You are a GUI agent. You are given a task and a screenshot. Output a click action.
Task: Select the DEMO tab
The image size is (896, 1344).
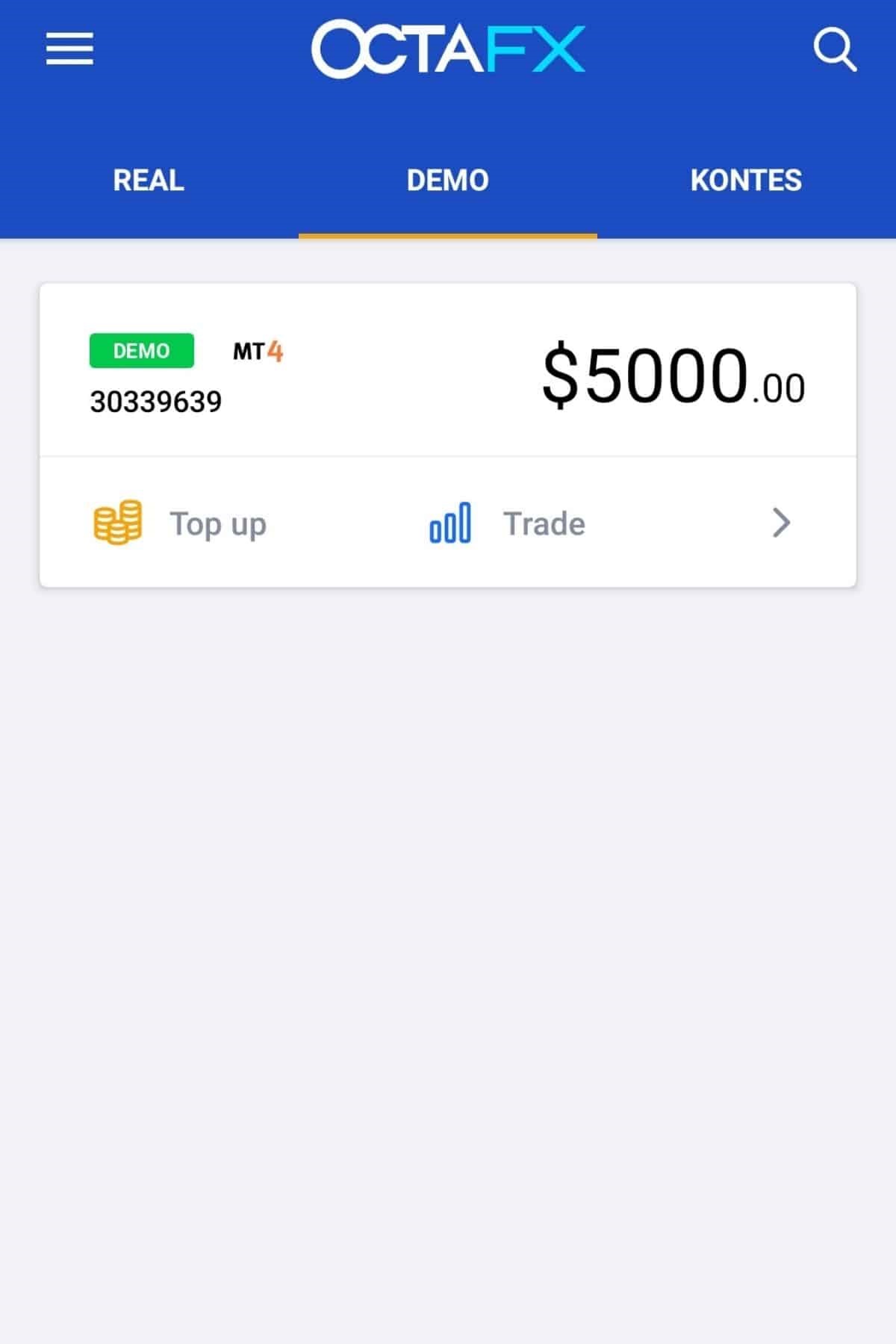[x=448, y=180]
